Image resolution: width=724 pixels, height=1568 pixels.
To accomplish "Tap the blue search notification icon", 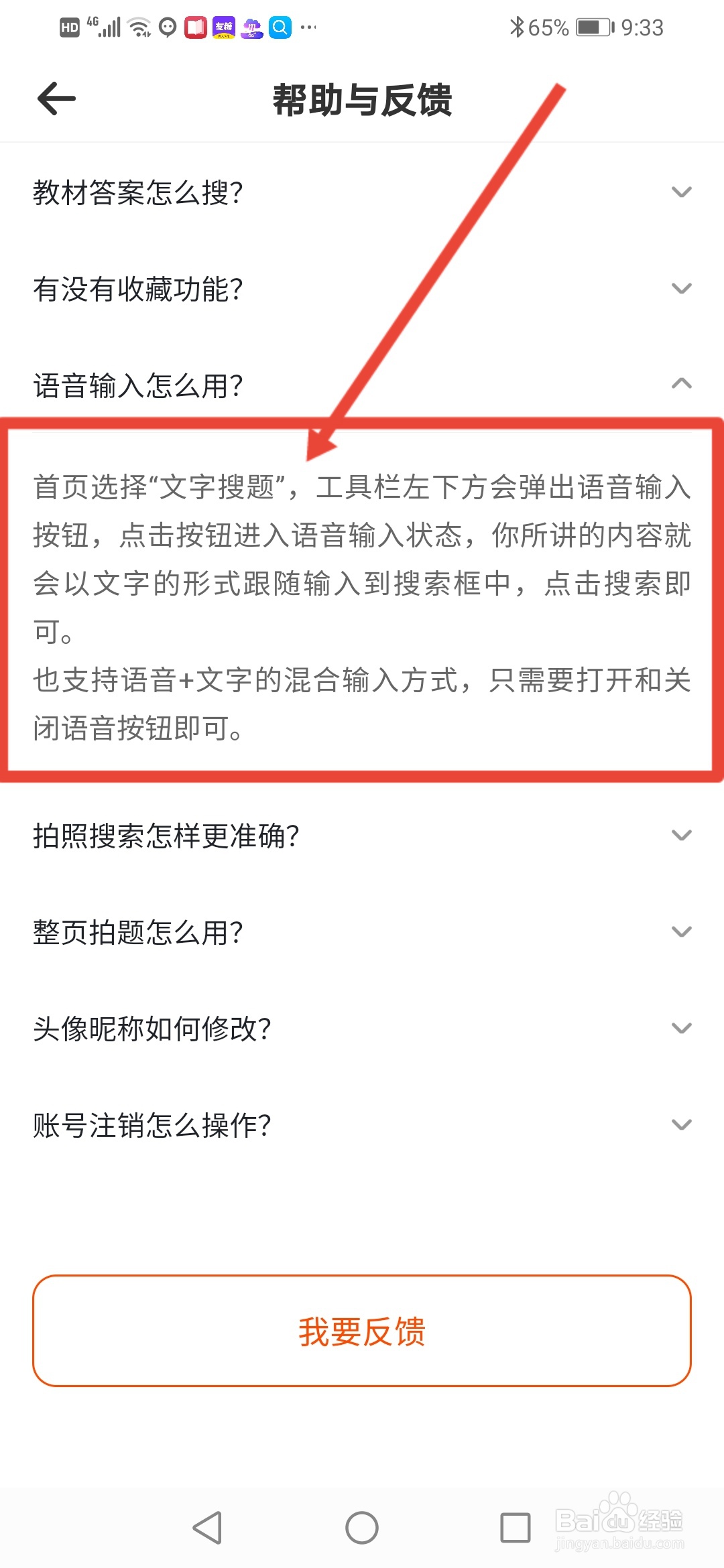I will [x=282, y=27].
